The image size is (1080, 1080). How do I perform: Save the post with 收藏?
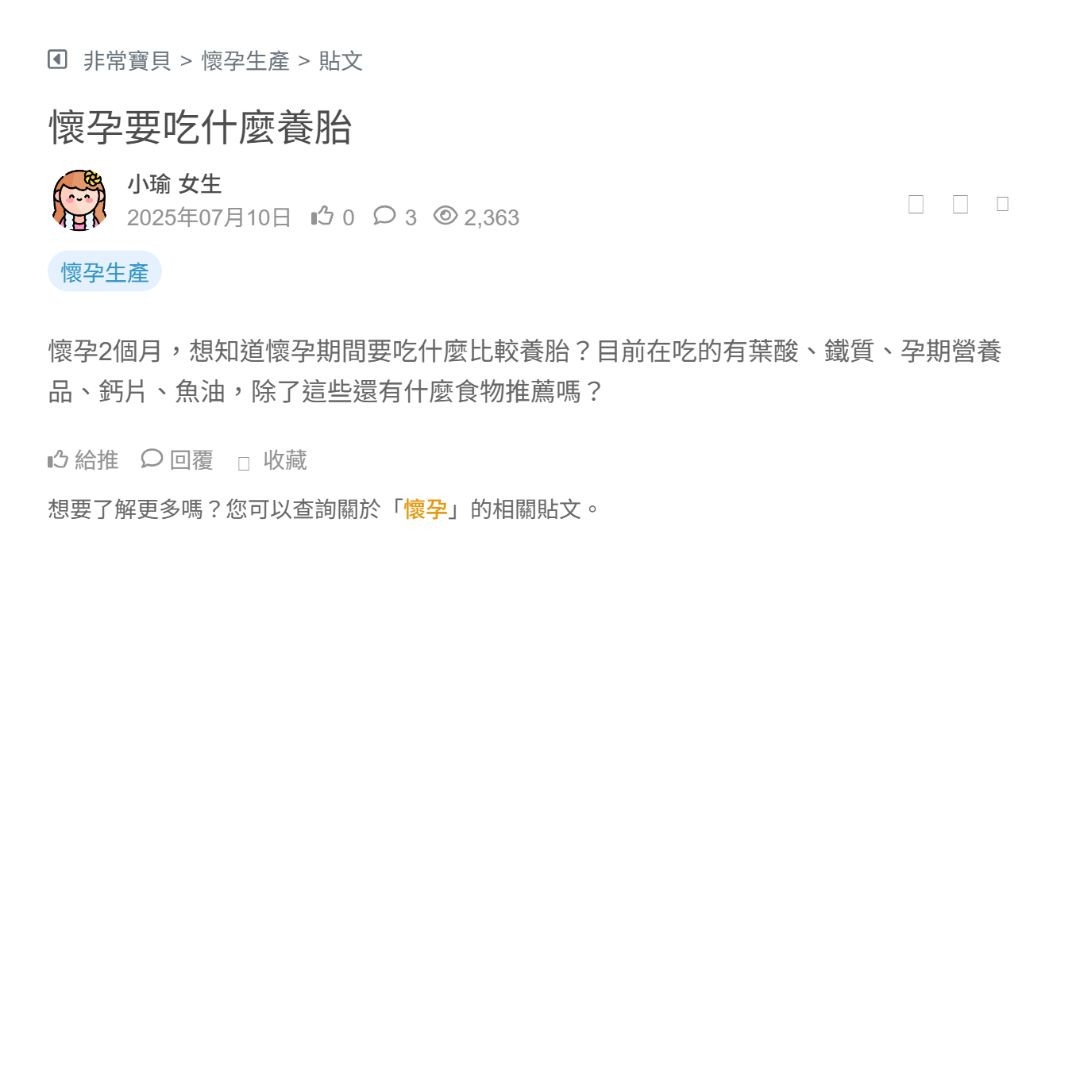273,460
